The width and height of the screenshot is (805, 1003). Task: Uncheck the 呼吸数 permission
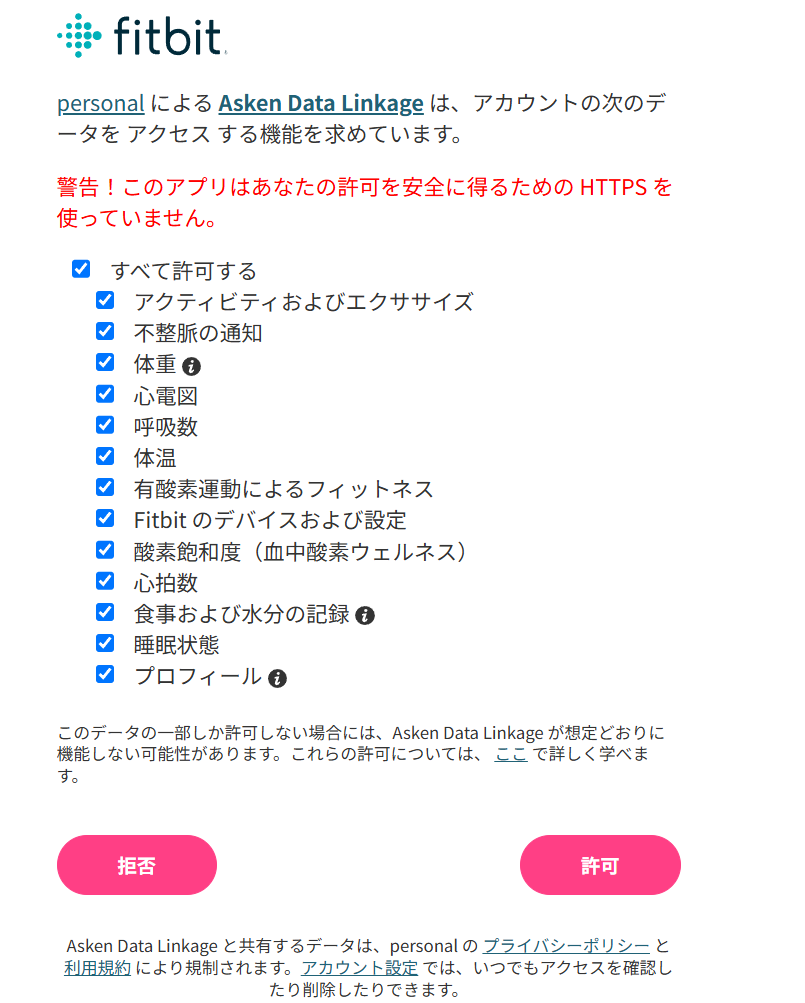pyautogui.click(x=105, y=425)
